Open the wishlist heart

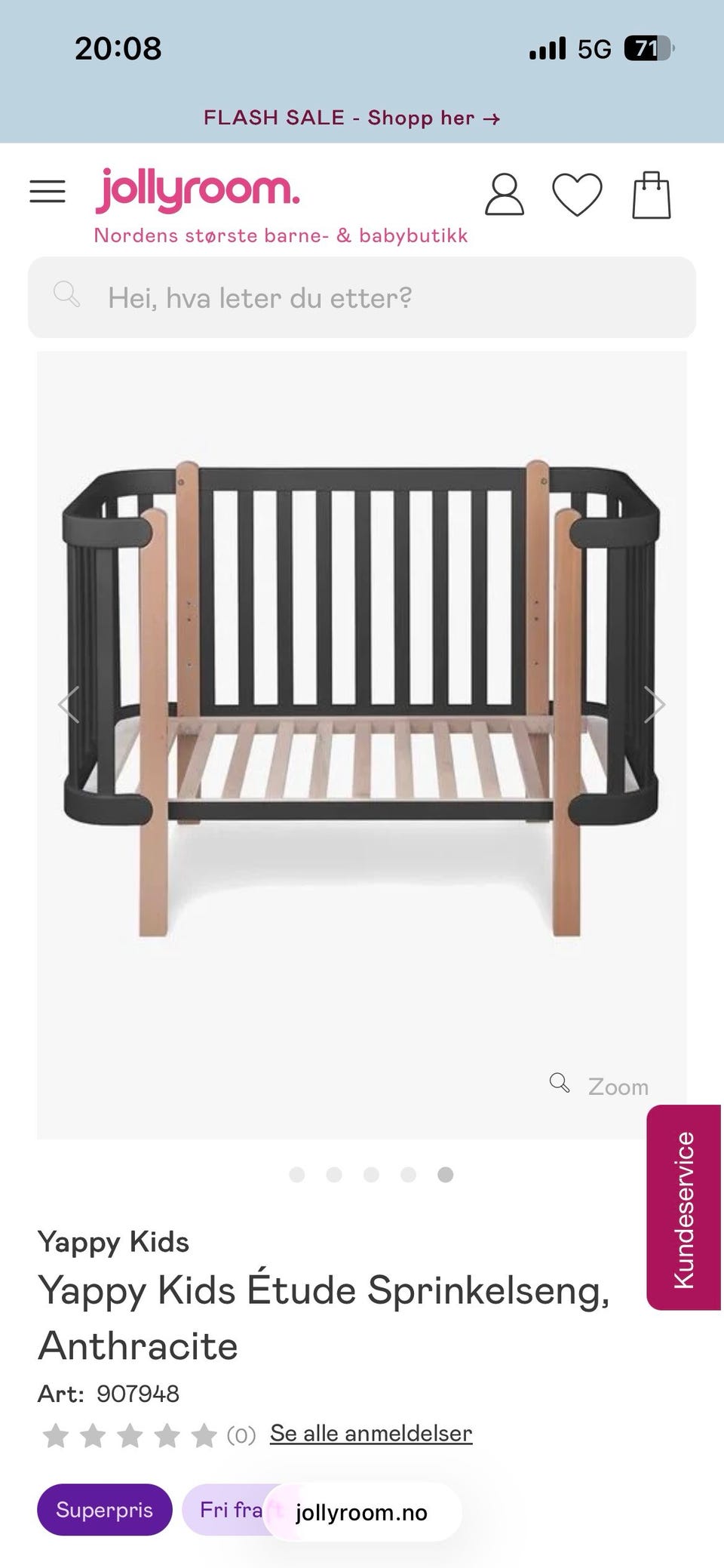577,195
